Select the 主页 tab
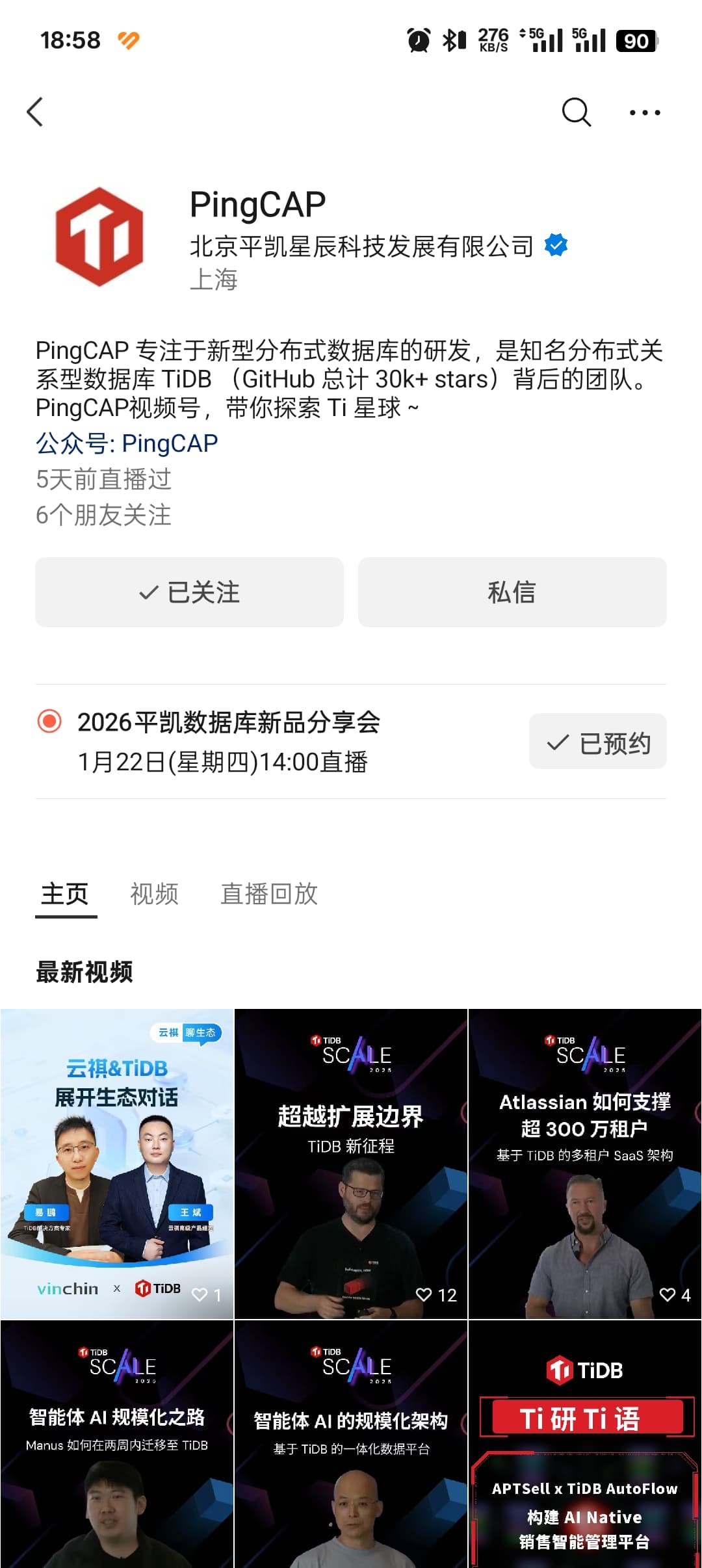The height and width of the screenshot is (1568, 702). 65,894
